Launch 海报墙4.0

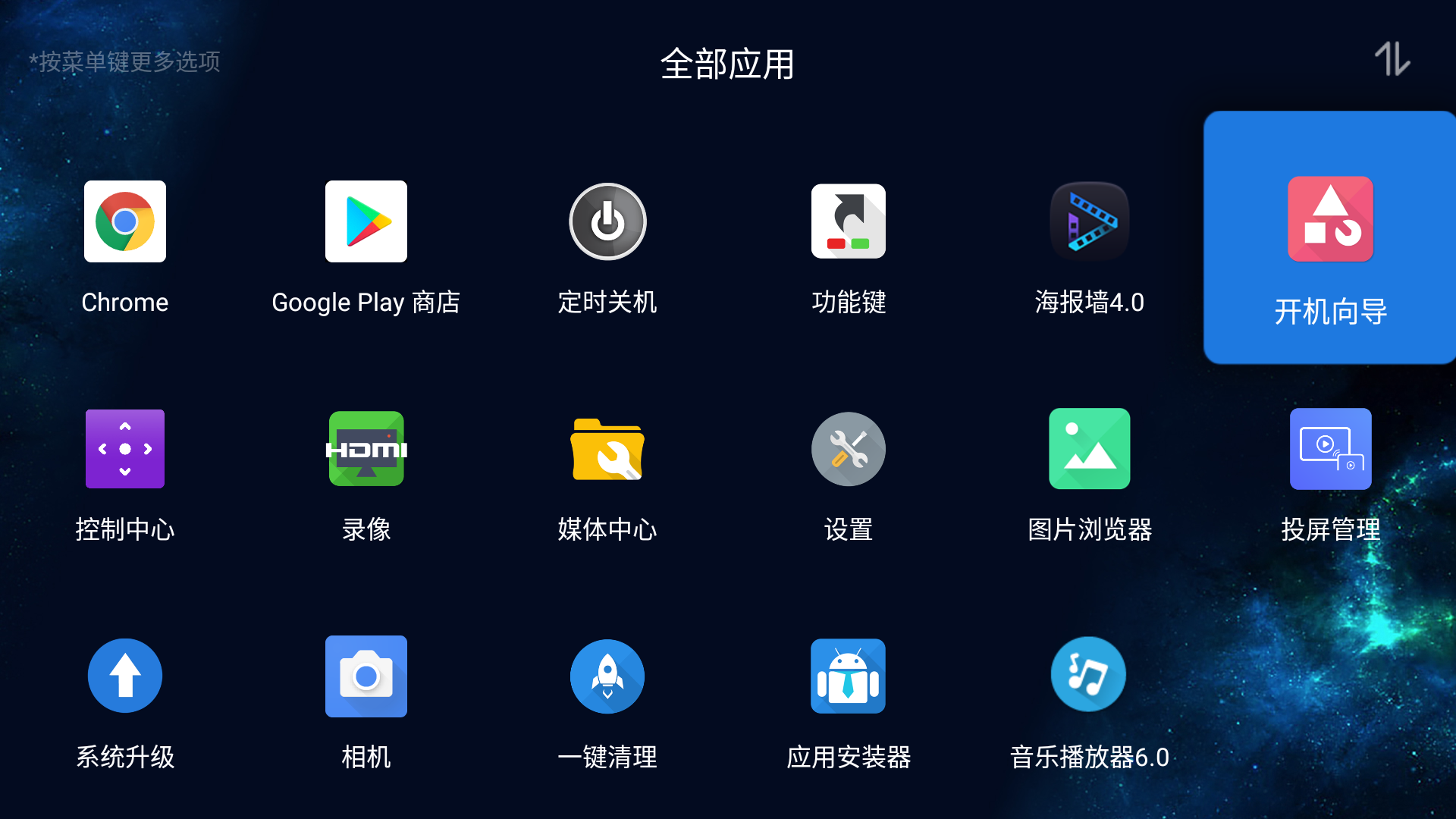(1090, 222)
